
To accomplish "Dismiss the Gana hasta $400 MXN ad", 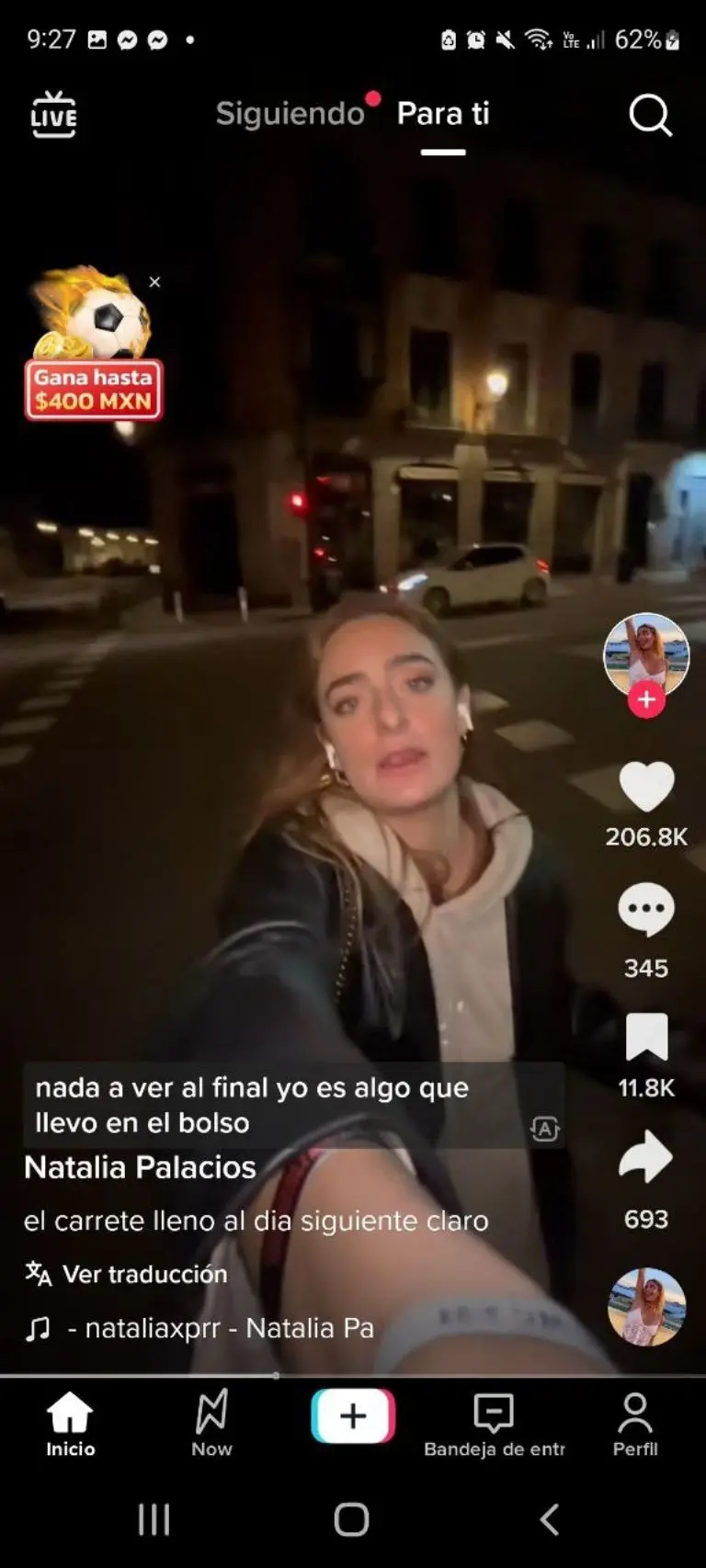I will click(154, 282).
